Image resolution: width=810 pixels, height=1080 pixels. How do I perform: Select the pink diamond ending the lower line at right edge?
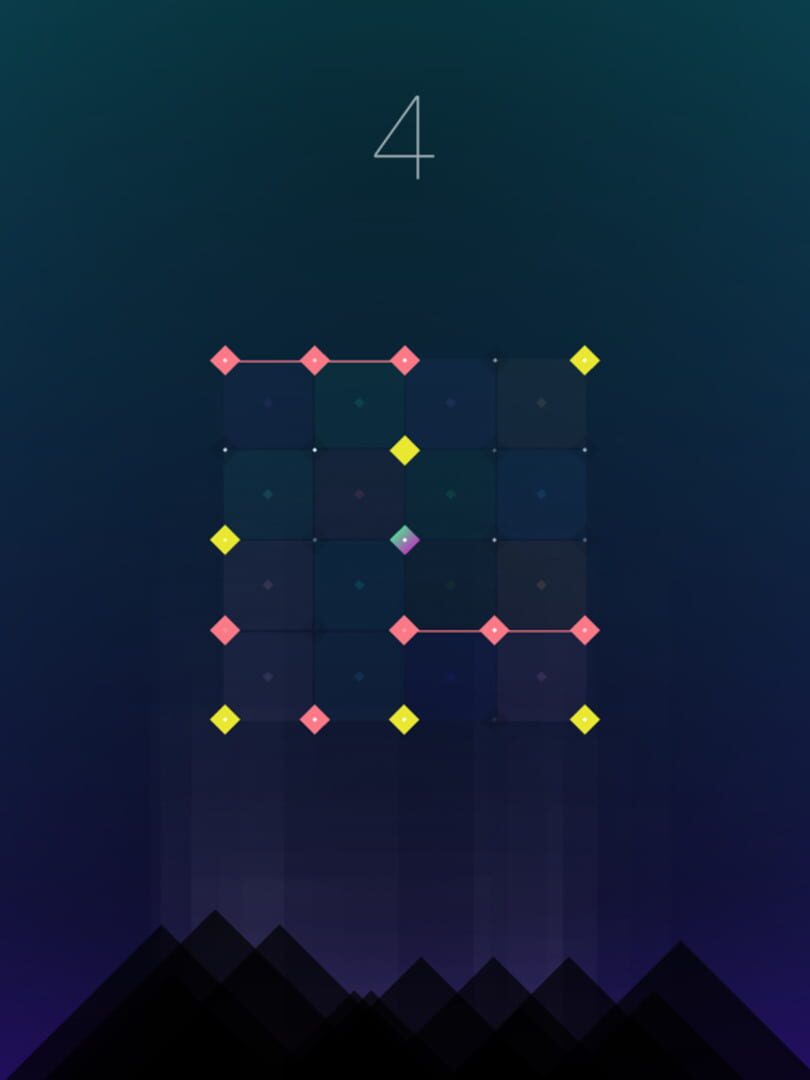click(585, 630)
